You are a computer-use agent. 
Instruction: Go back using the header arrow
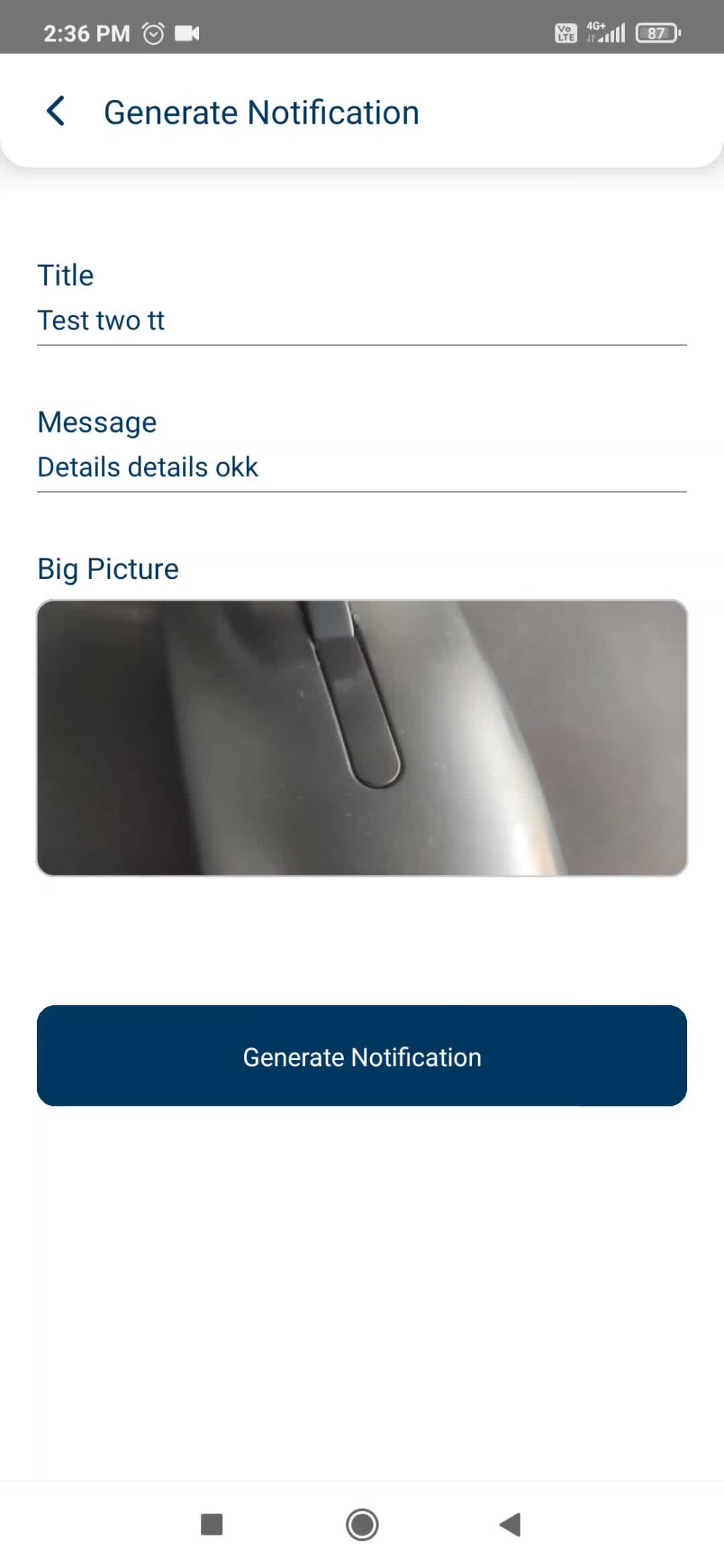56,111
